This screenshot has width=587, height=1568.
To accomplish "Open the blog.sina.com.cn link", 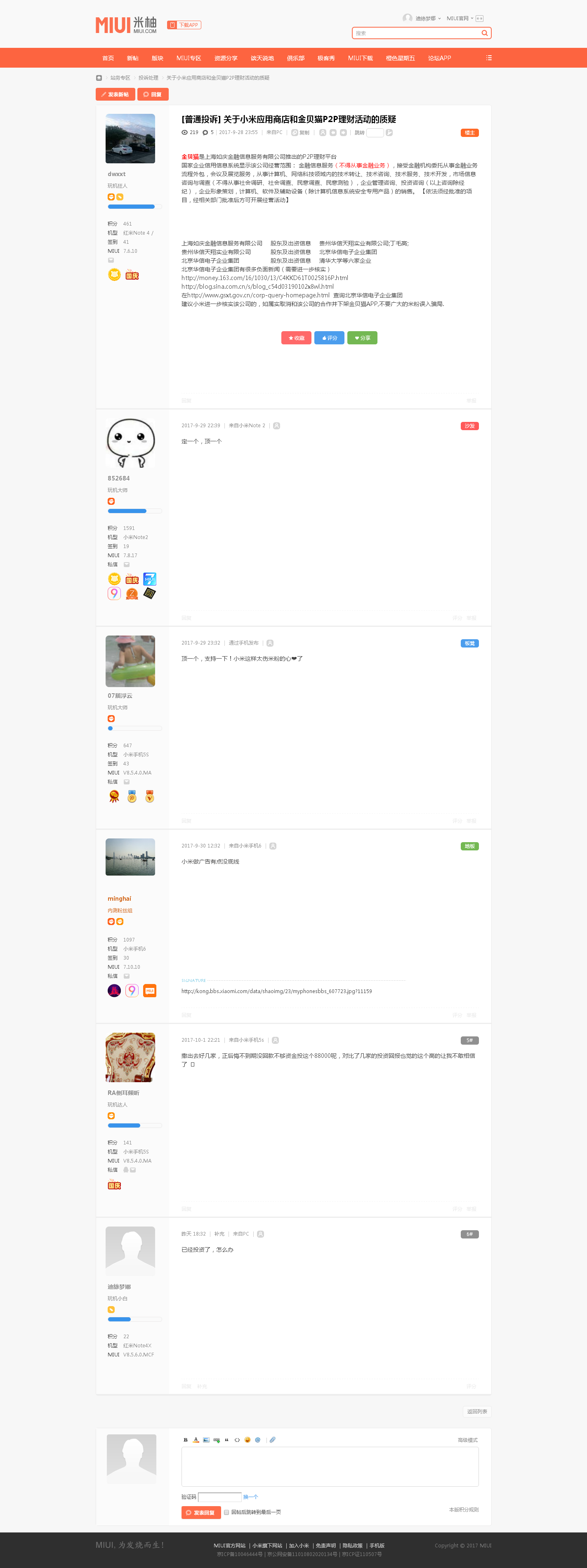I will 257,286.
